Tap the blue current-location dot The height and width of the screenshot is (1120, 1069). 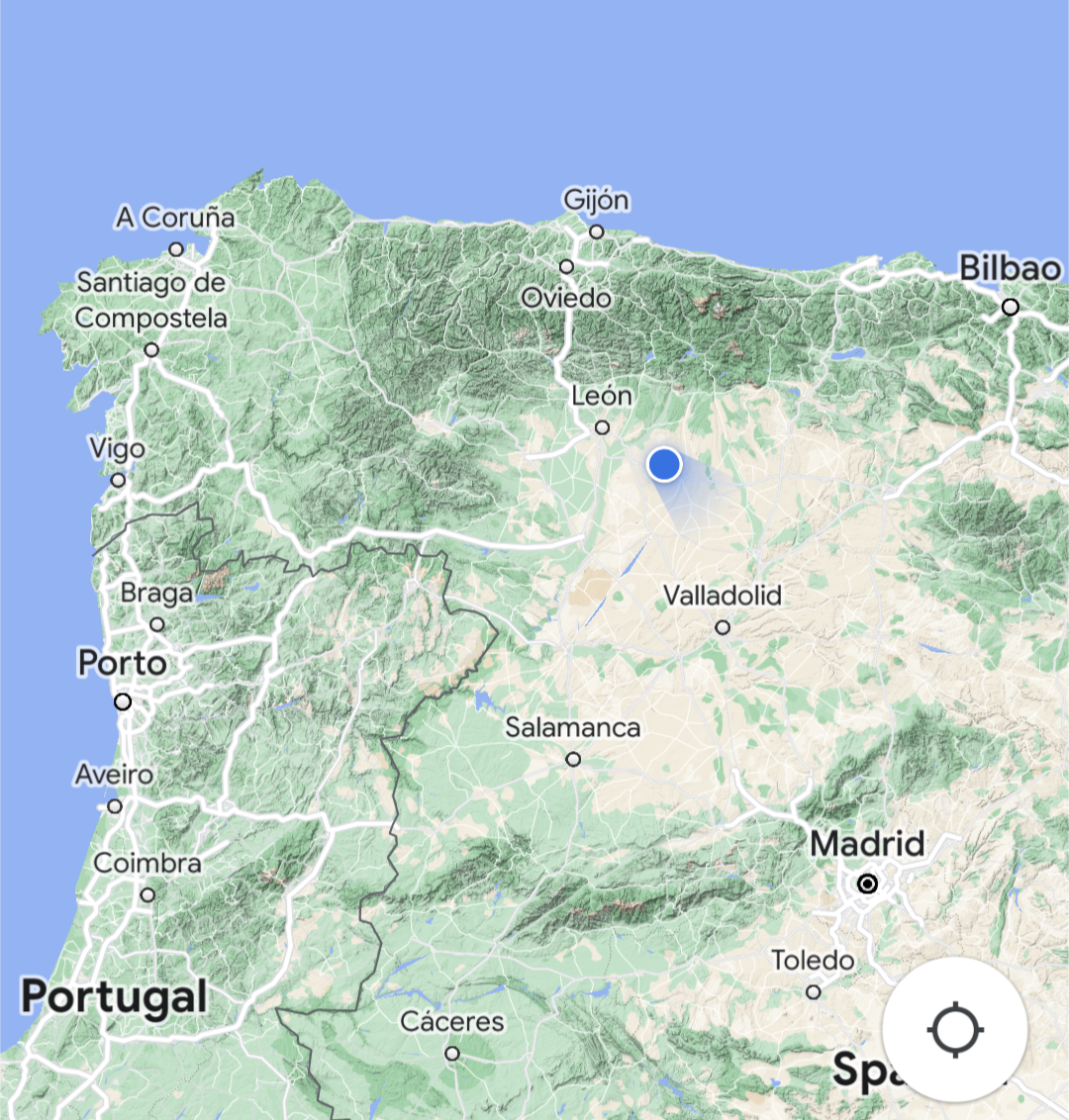pos(664,464)
